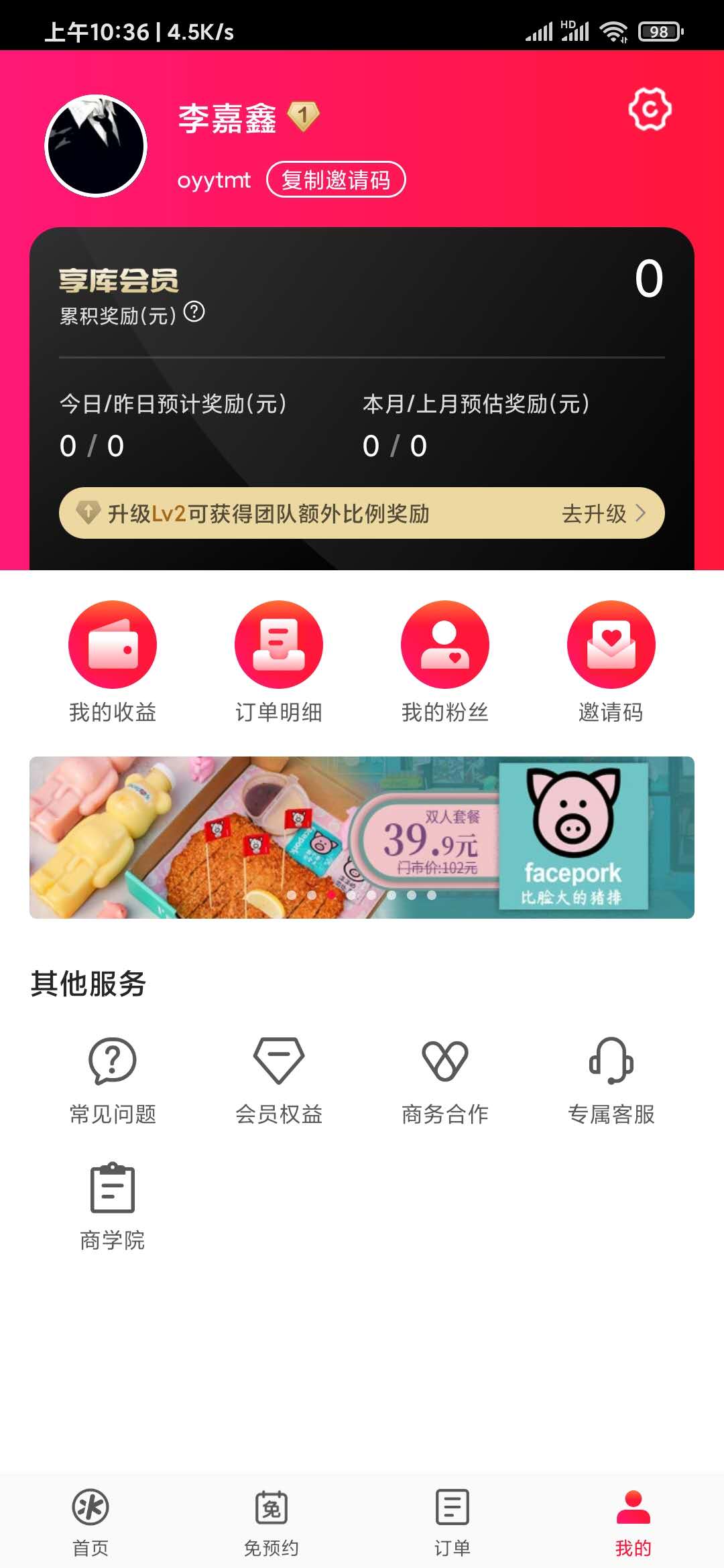Tap the help icon beside 累积奖励
The height and width of the screenshot is (1568, 724).
coord(194,312)
